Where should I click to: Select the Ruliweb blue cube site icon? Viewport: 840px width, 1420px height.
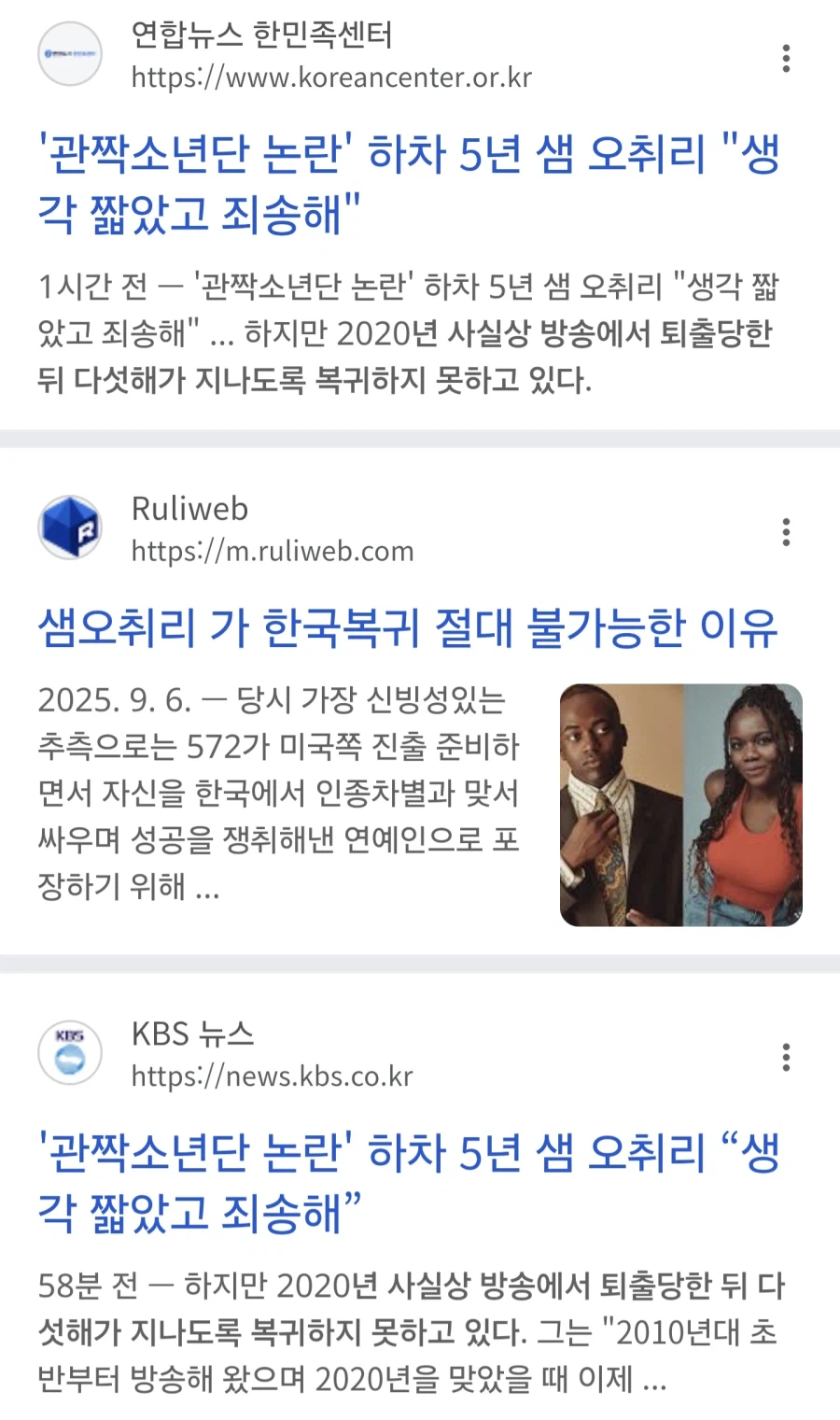click(x=70, y=527)
